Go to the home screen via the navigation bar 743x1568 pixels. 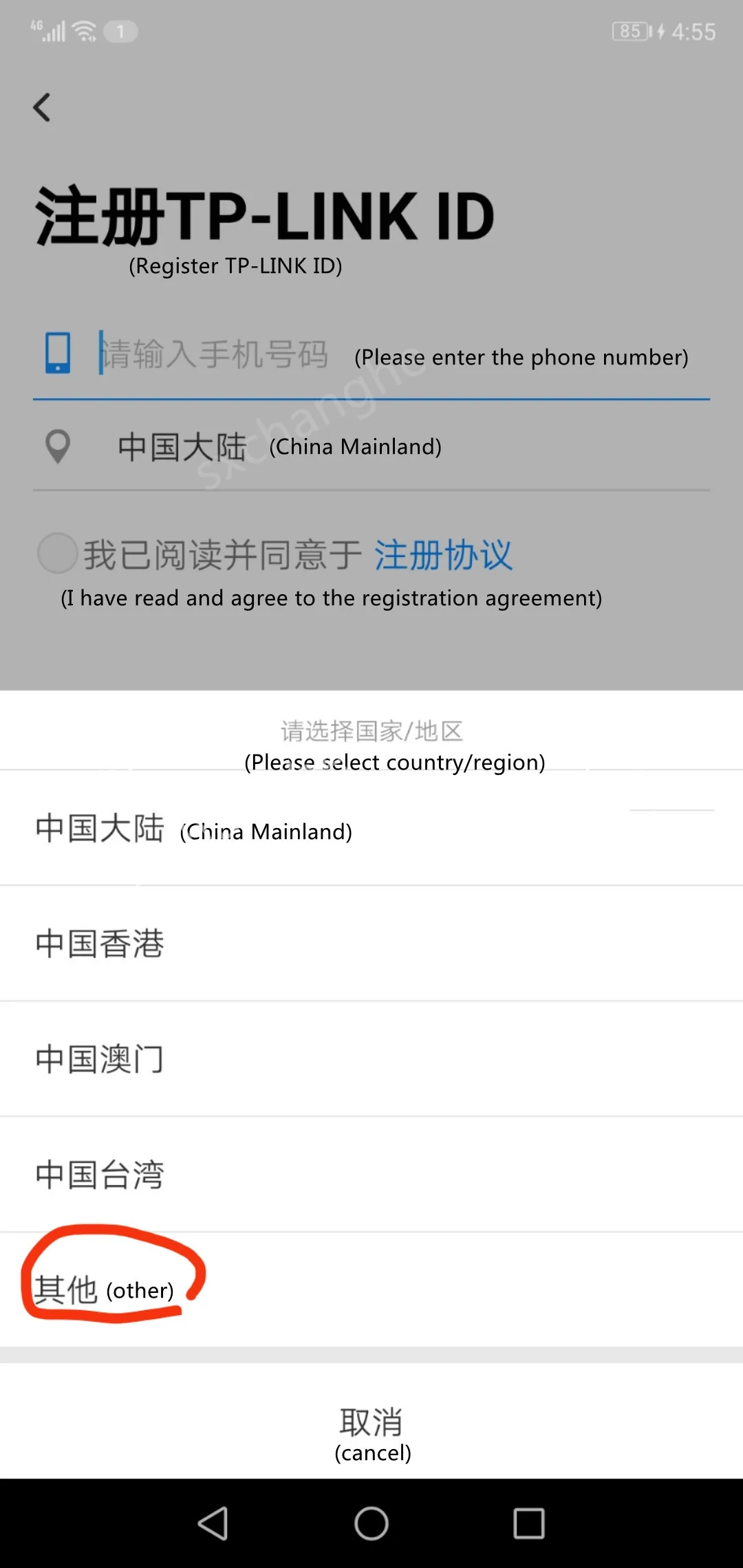371,1523
